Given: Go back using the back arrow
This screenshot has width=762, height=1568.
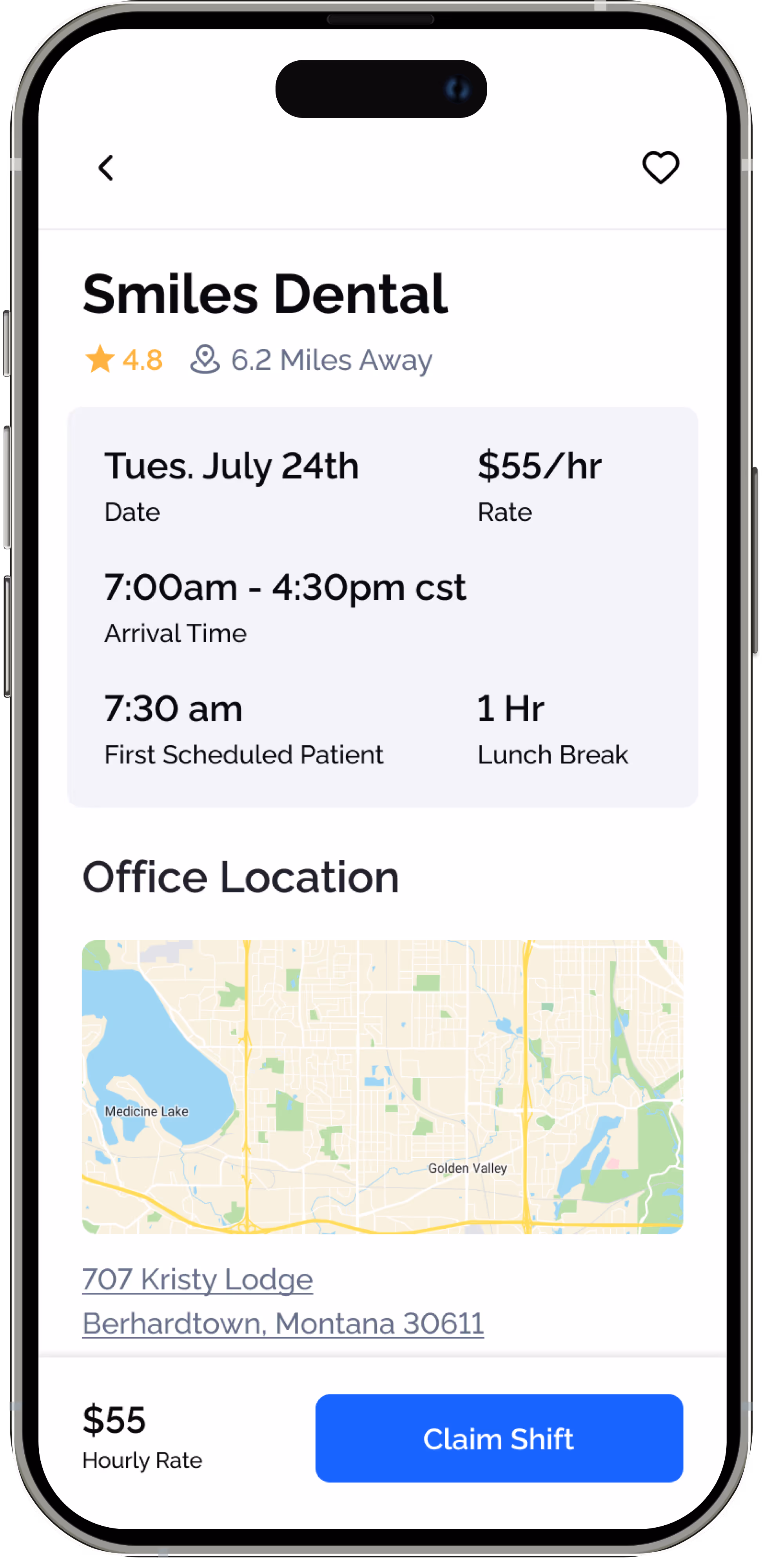Looking at the screenshot, I should coord(106,167).
